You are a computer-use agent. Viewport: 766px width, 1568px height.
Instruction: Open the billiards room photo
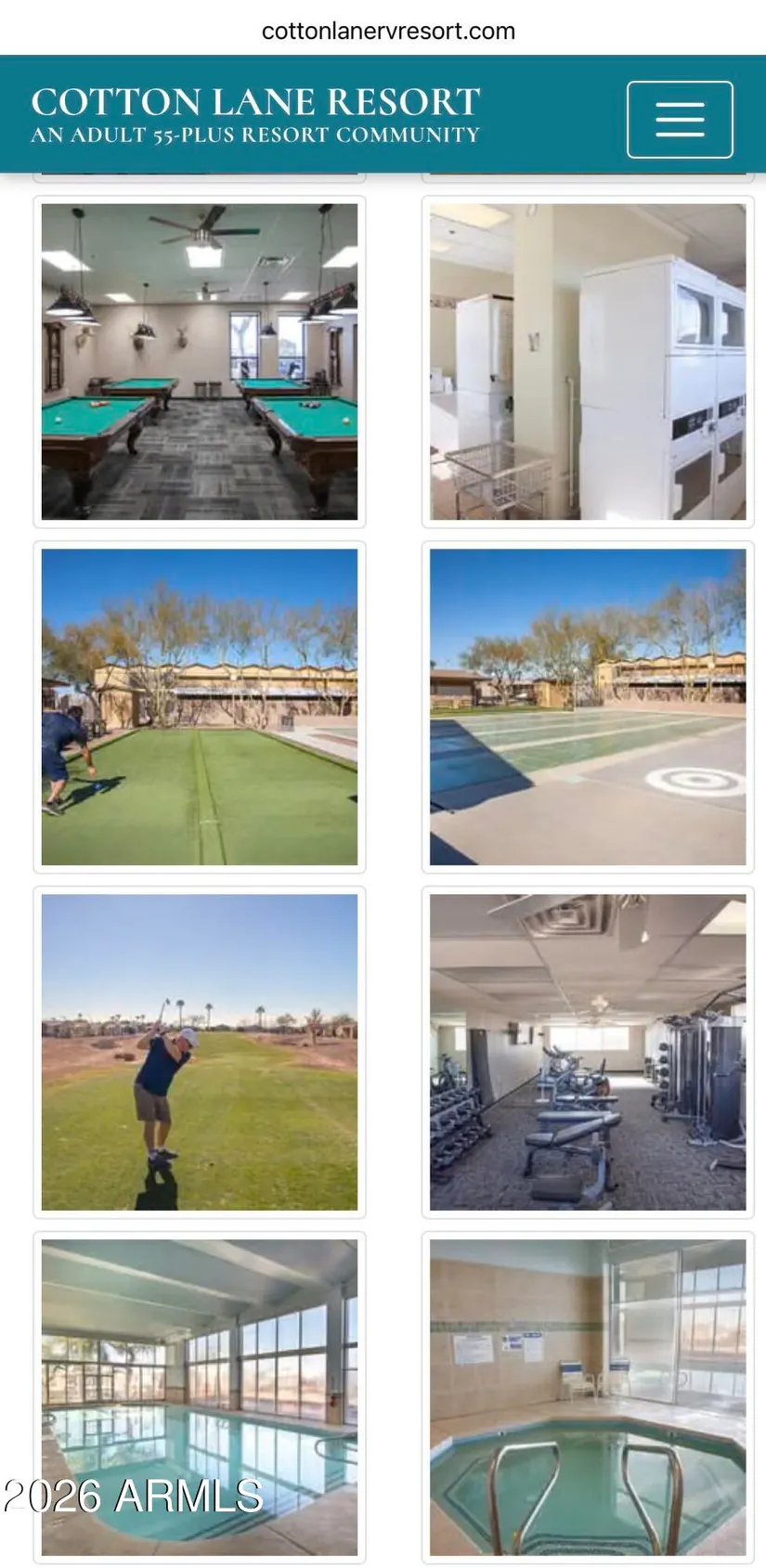click(x=200, y=362)
